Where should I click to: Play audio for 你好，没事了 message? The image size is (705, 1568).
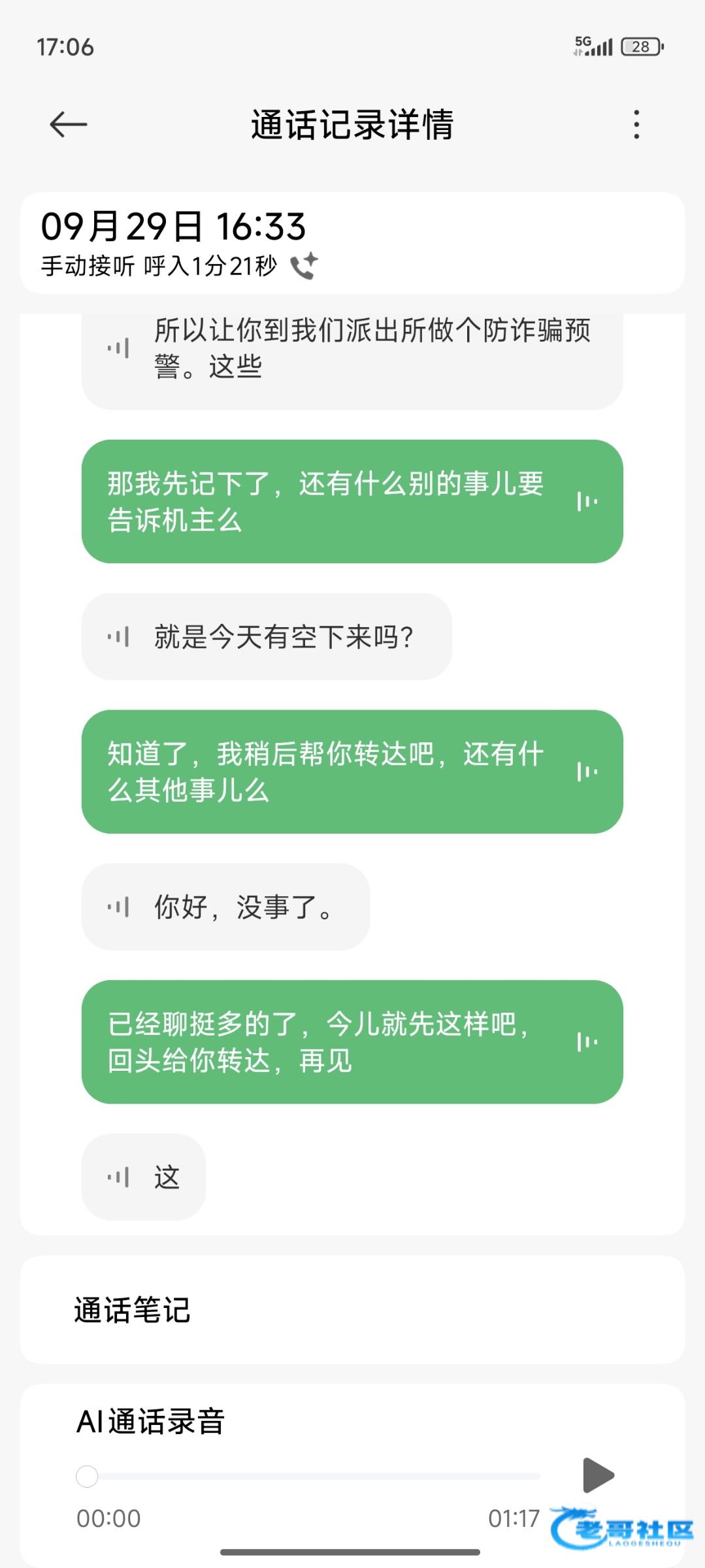(119, 907)
